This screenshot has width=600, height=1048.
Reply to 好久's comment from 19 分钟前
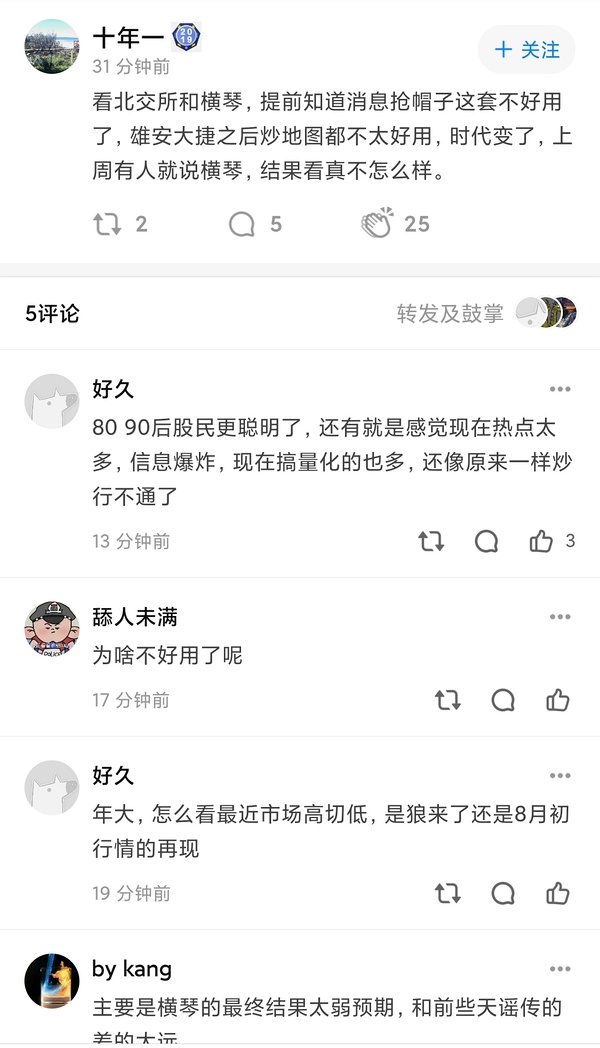point(503,893)
